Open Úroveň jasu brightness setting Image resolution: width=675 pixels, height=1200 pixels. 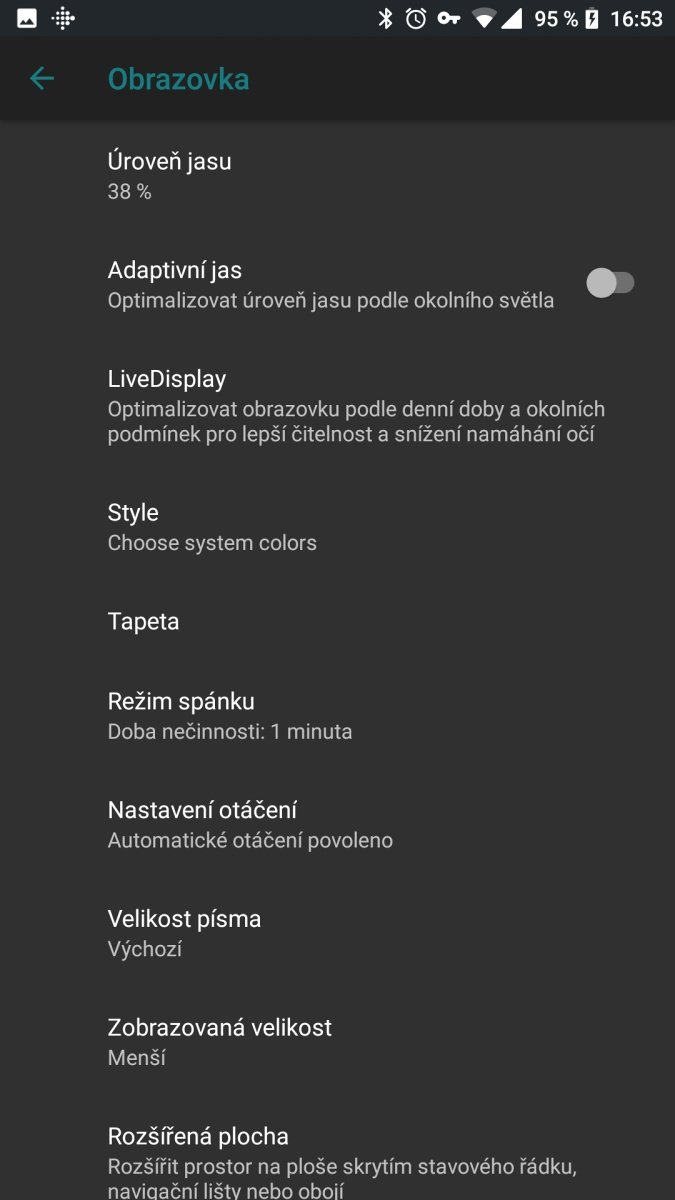[337, 175]
